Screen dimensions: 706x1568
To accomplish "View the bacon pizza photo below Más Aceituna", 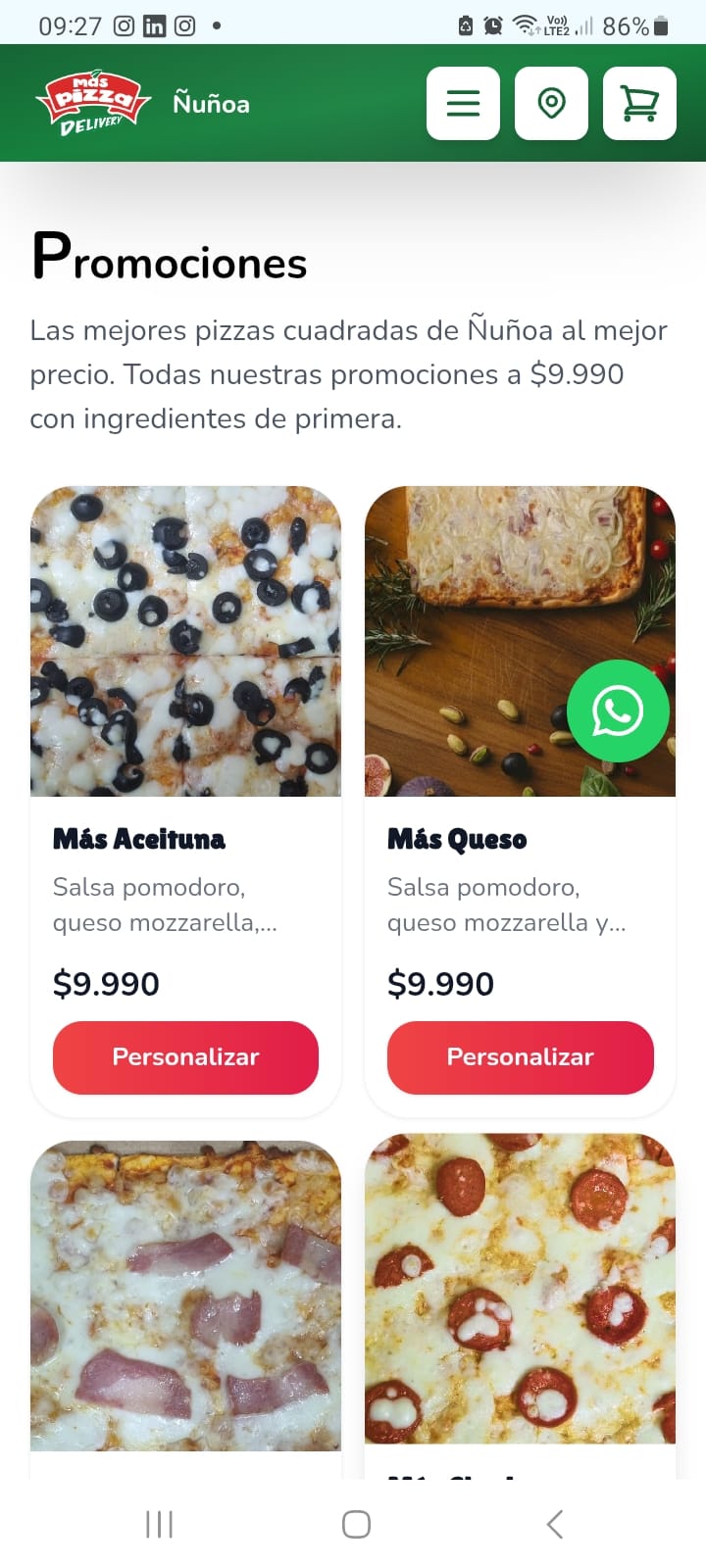I will 185,1294.
